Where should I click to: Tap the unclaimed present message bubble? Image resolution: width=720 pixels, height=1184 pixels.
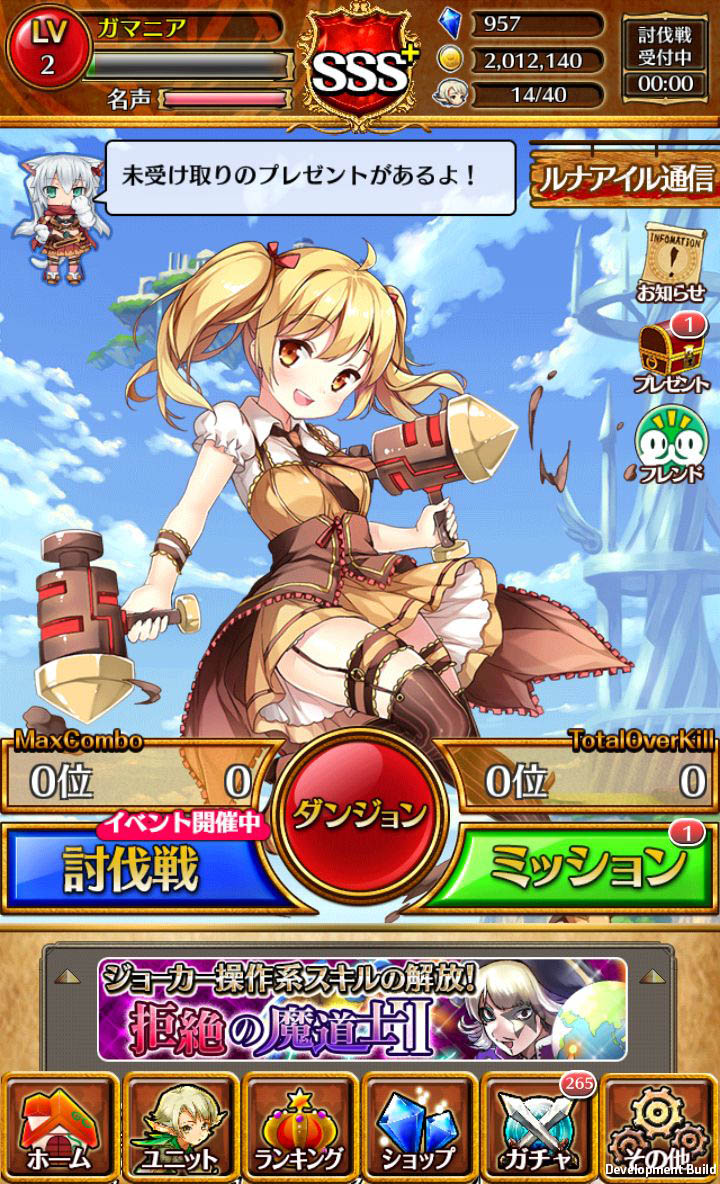click(x=310, y=177)
